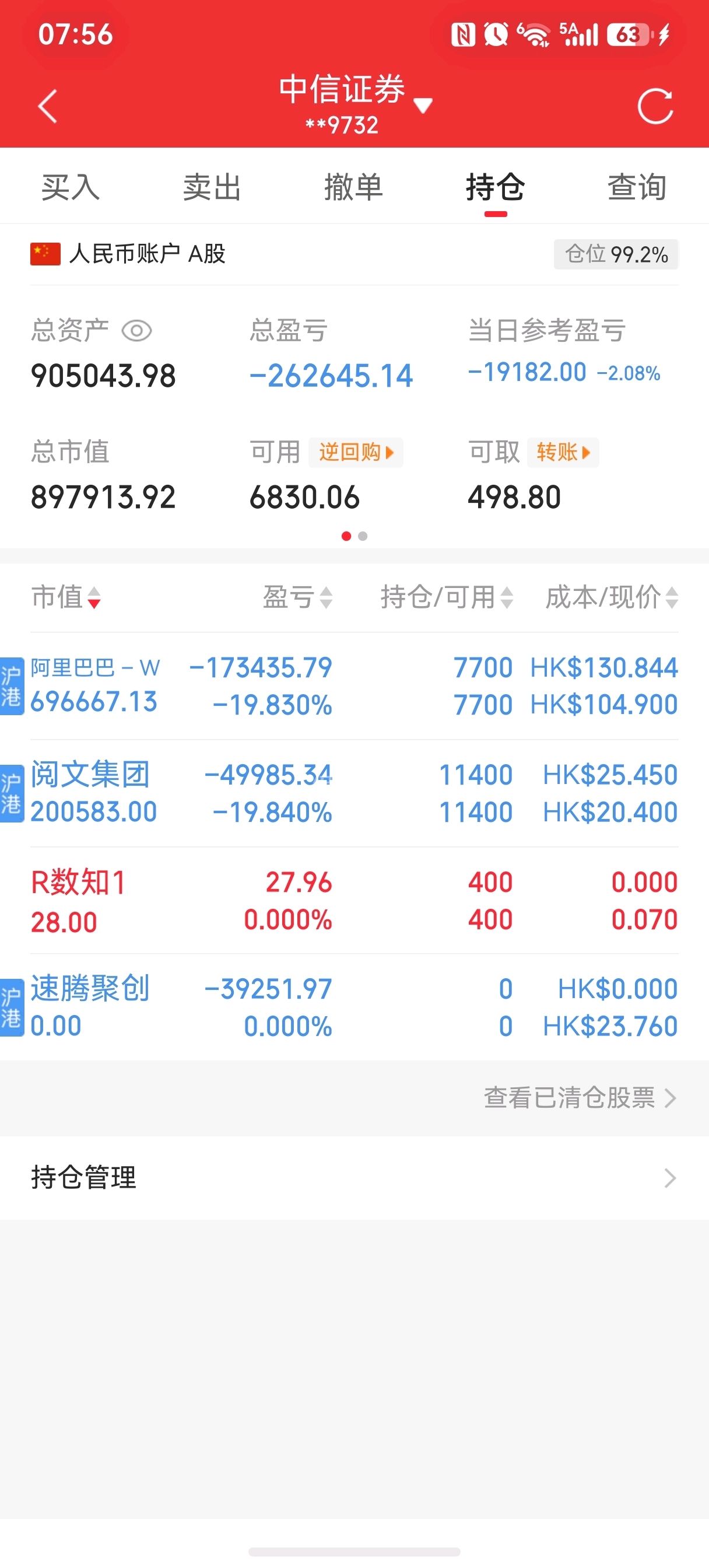Screen dimensions: 709x1568
Task: Open the 转账 transfer button
Action: tap(563, 452)
